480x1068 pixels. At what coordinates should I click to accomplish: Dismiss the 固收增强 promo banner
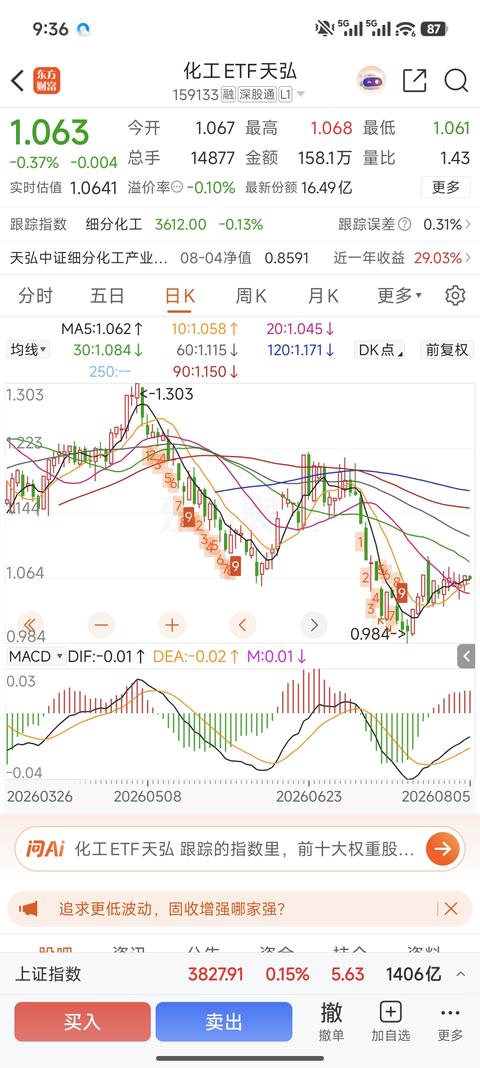click(x=451, y=909)
